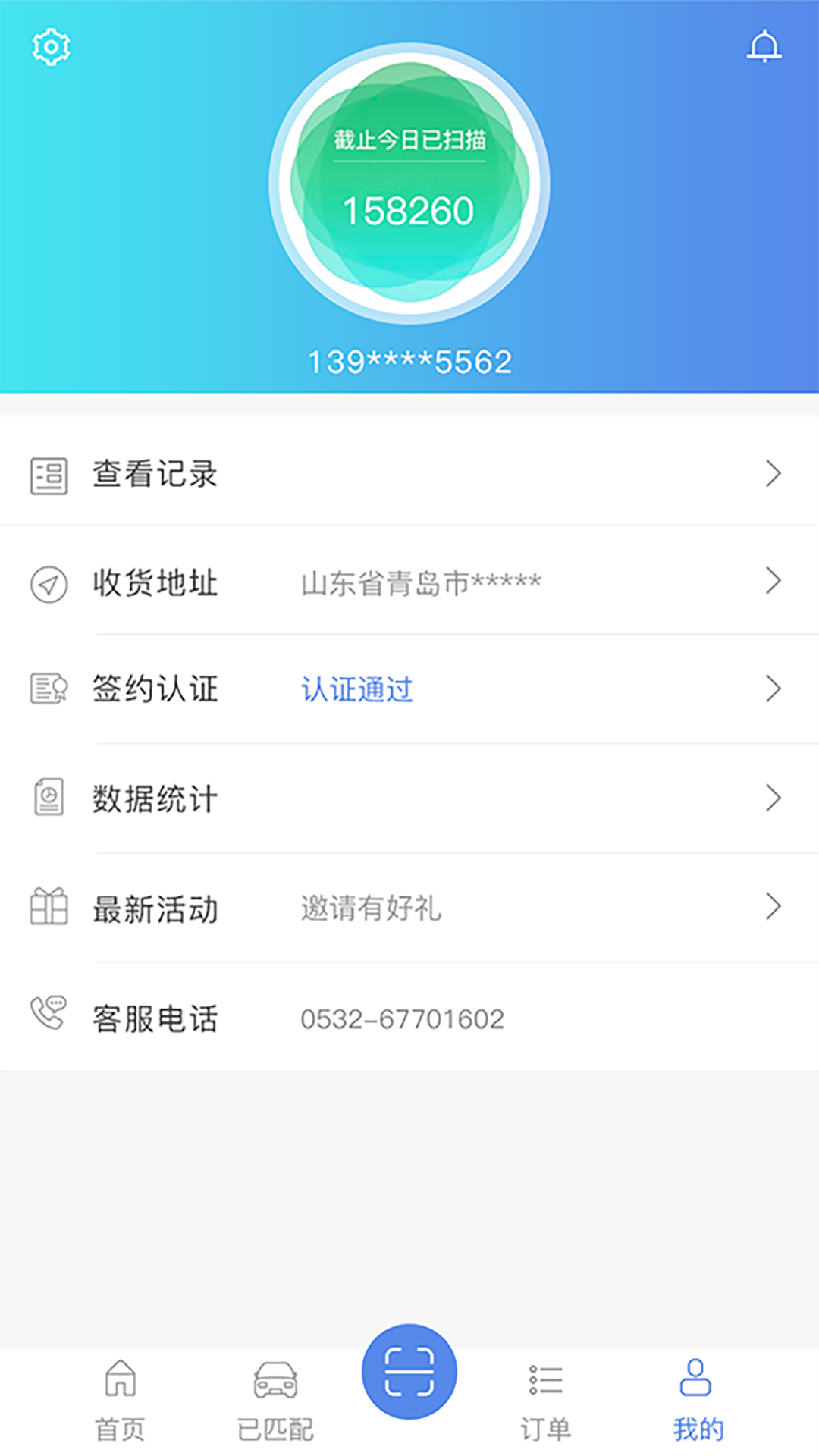Select the 收货地址 location icon
Screen dimensions: 819x1456
pyautogui.click(x=49, y=582)
